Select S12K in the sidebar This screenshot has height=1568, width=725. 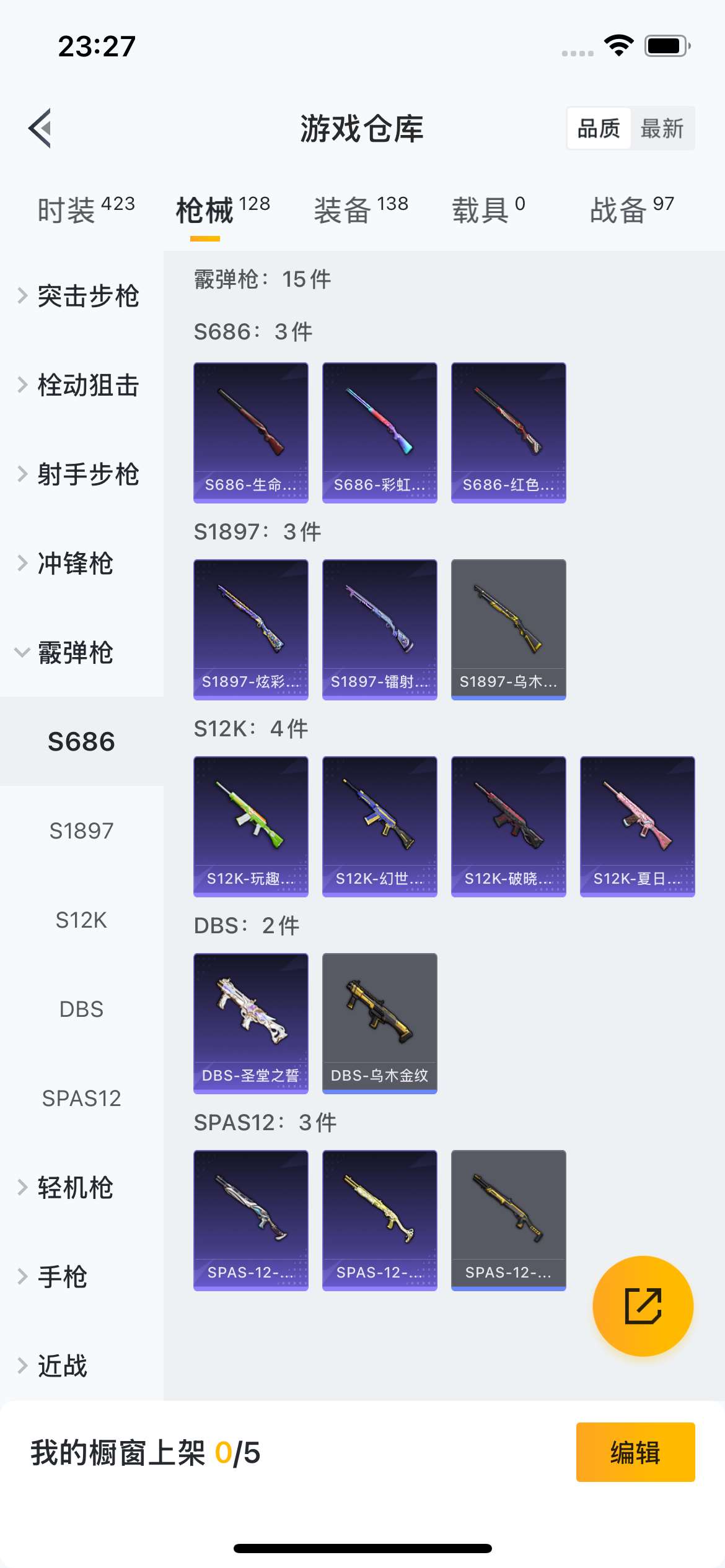pyautogui.click(x=81, y=920)
